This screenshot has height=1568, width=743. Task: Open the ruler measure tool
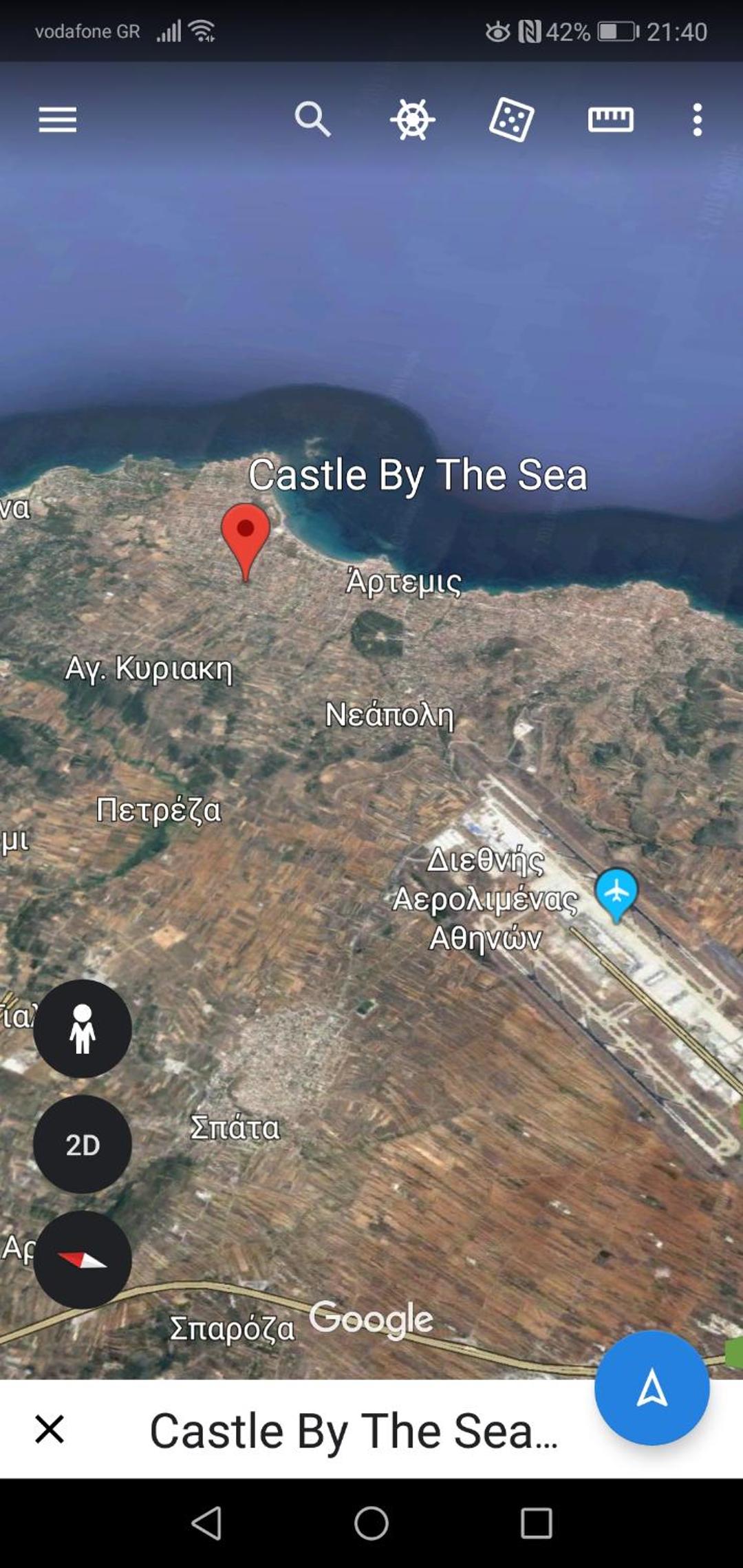pyautogui.click(x=611, y=120)
